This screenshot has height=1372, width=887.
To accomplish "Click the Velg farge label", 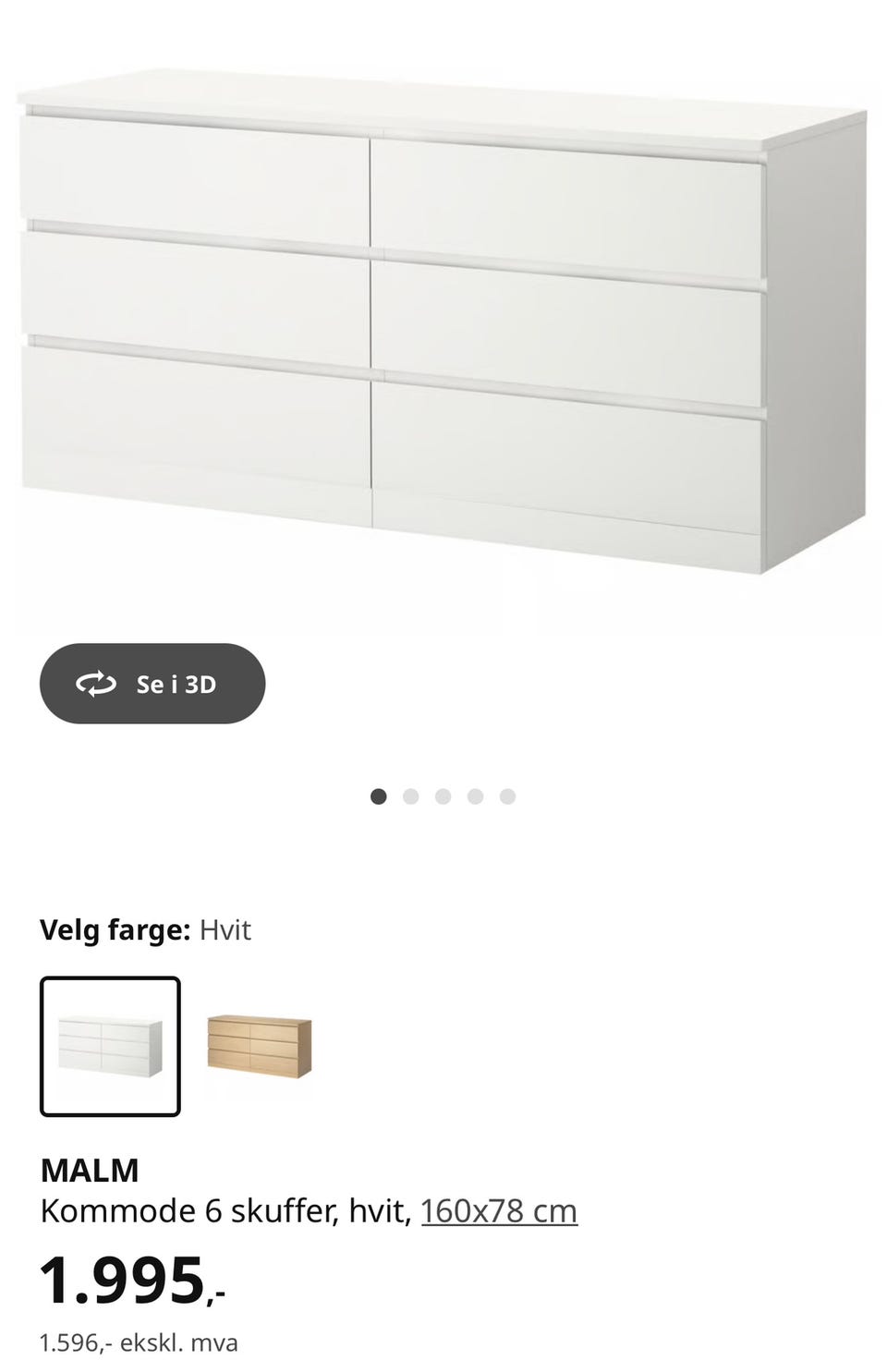I will click(x=113, y=930).
